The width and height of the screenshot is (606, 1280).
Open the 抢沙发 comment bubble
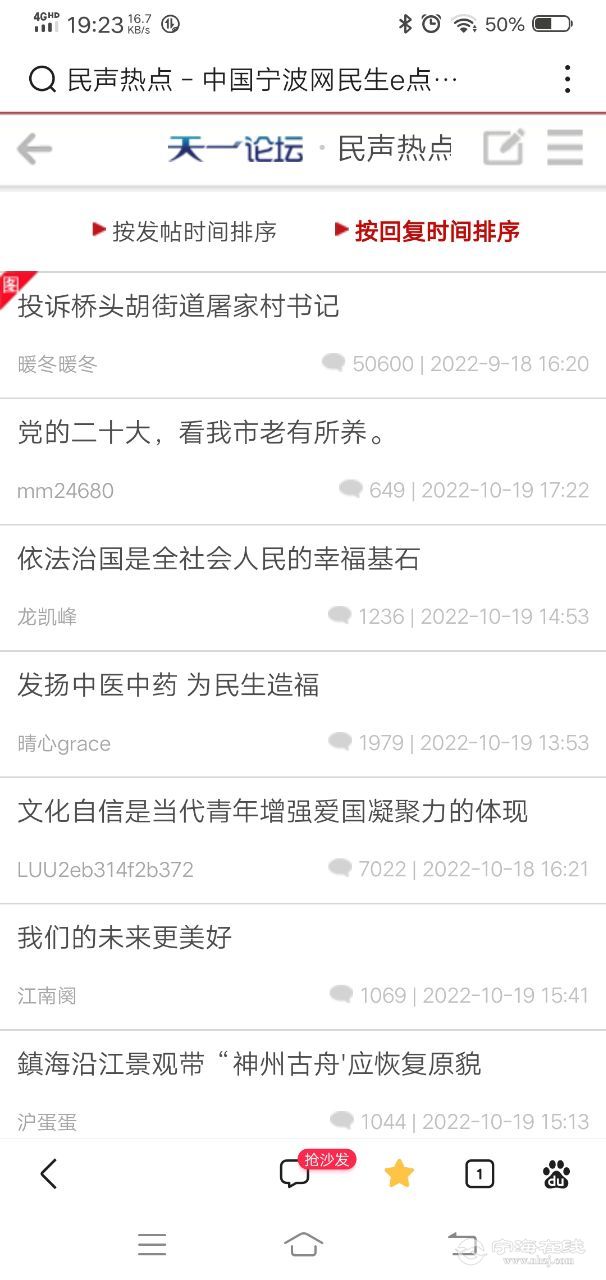tap(295, 1173)
